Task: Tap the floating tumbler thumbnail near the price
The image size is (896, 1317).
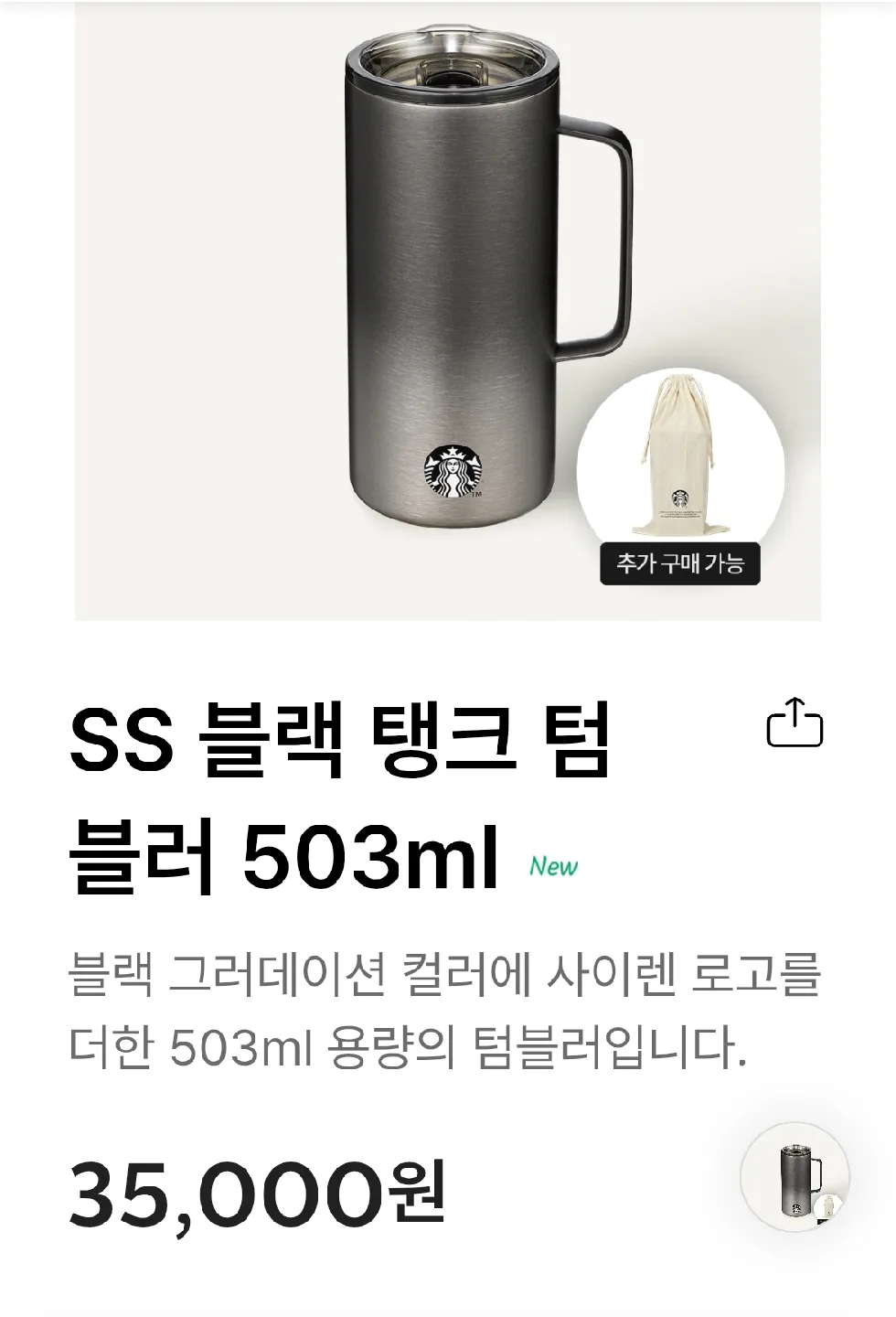Action: point(795,1177)
